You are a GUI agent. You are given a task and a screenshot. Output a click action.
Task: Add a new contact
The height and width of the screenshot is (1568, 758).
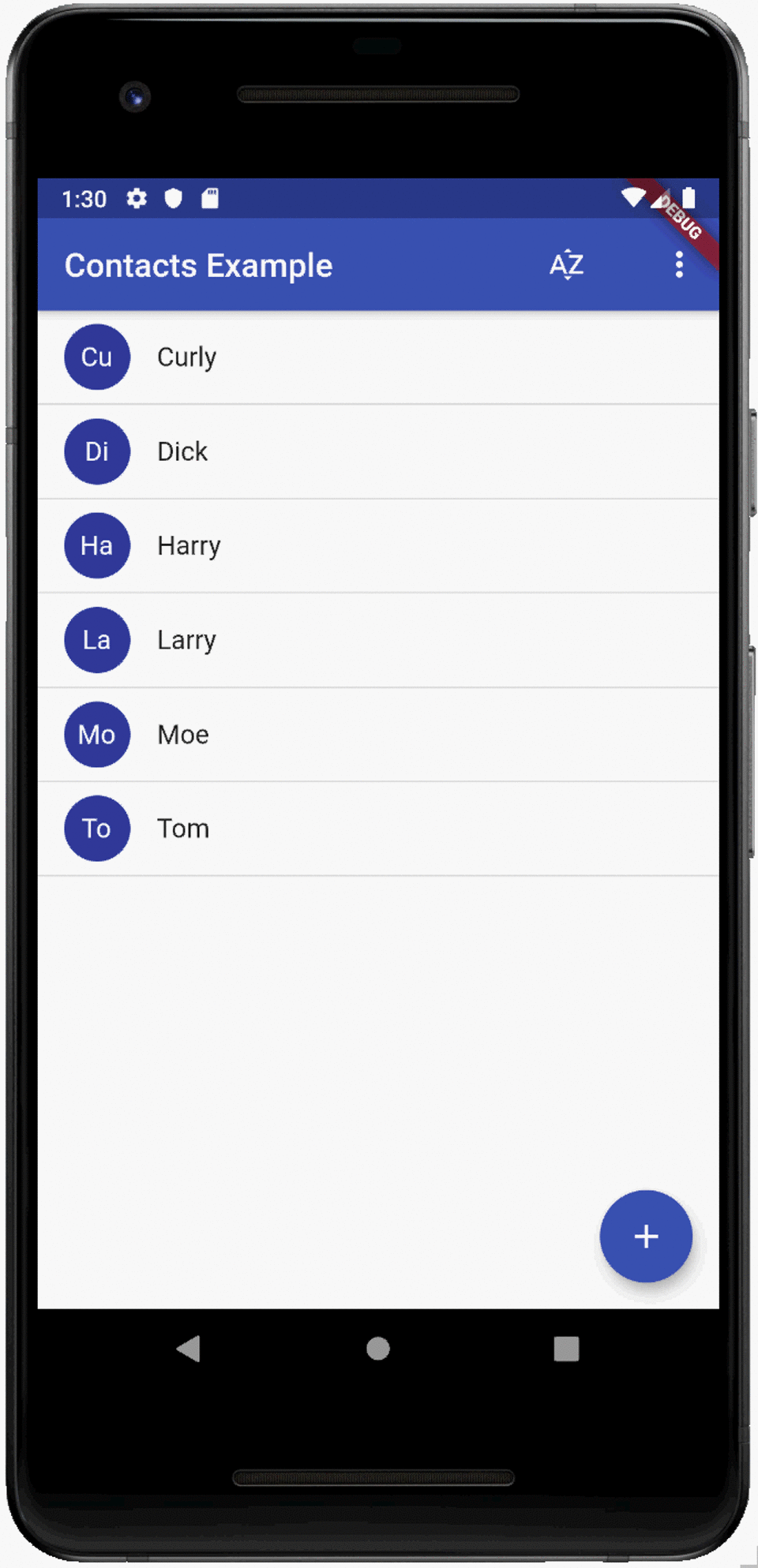pos(645,1236)
